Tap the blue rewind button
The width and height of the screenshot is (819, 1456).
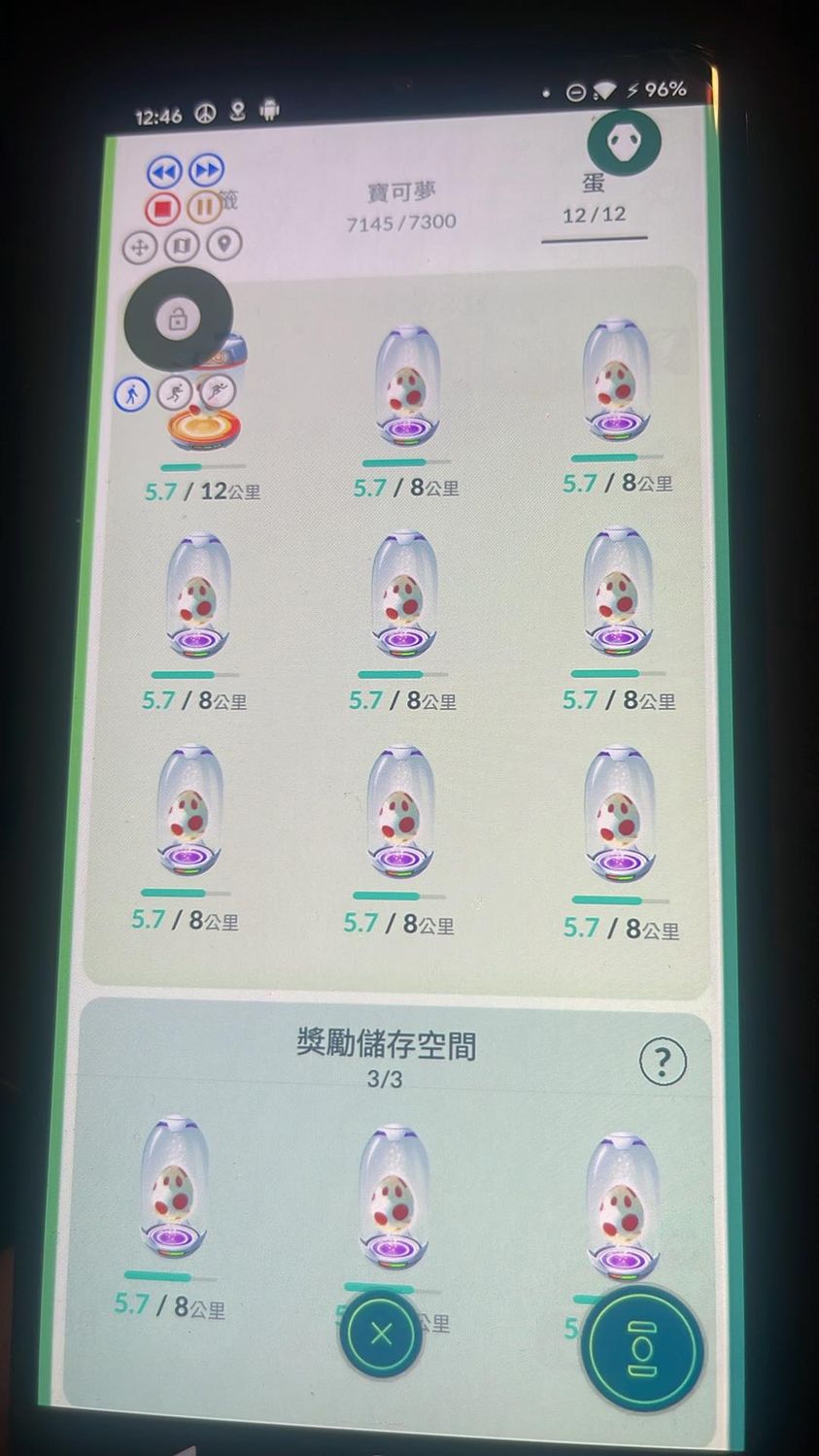(x=164, y=172)
